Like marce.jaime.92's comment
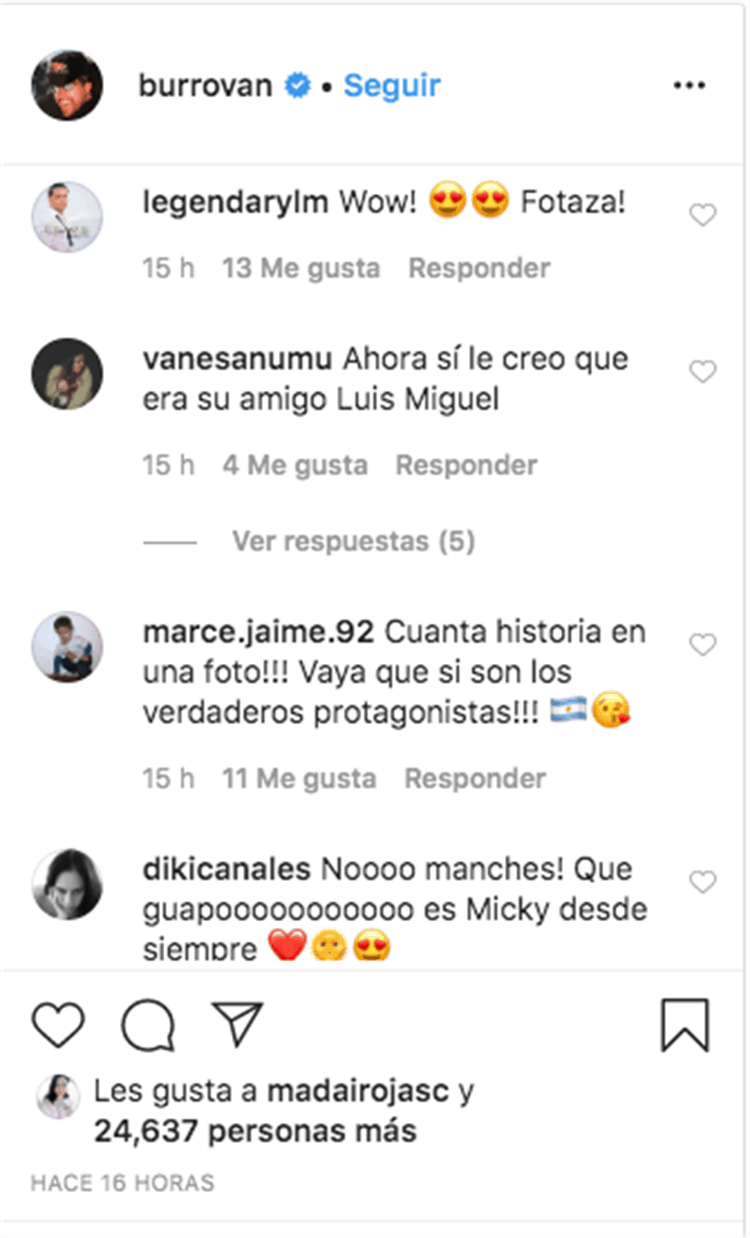750x1238 pixels. pyautogui.click(x=704, y=646)
